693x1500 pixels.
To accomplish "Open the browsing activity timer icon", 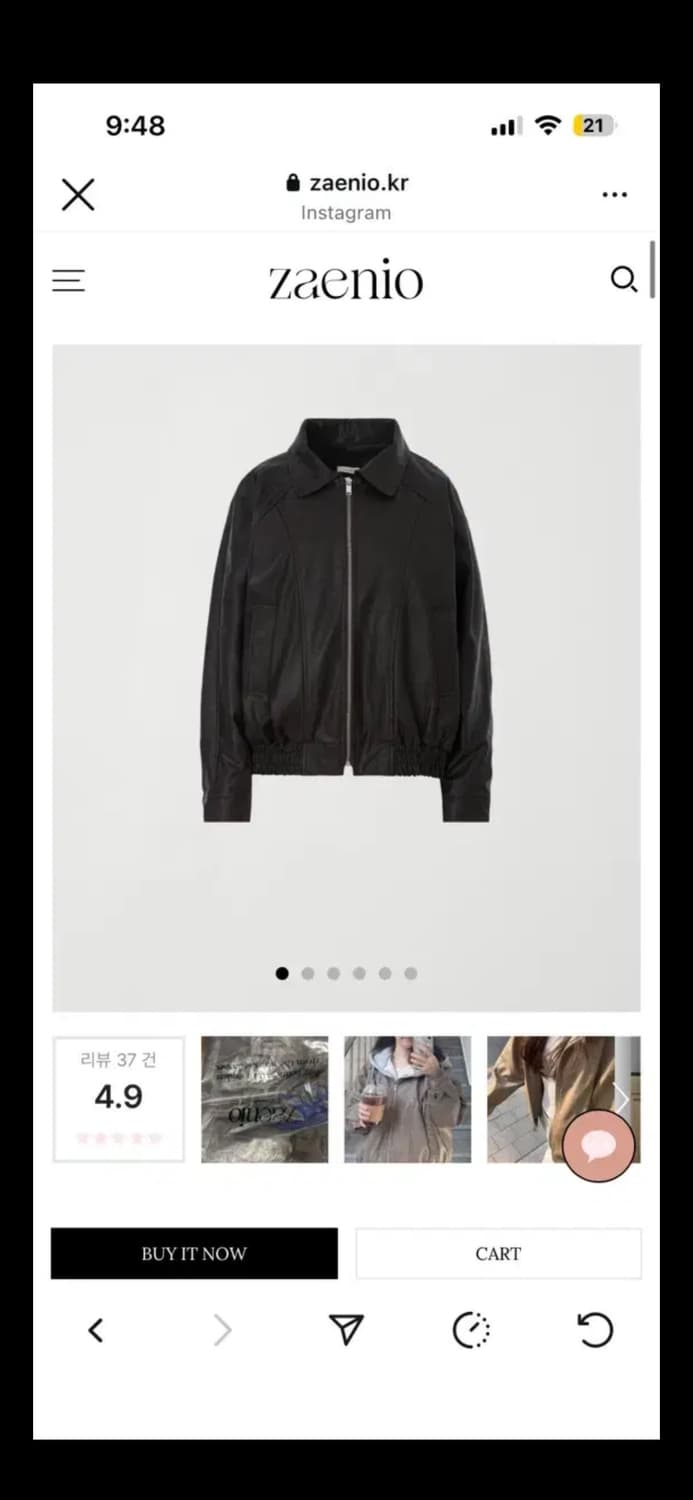I will [x=471, y=1330].
